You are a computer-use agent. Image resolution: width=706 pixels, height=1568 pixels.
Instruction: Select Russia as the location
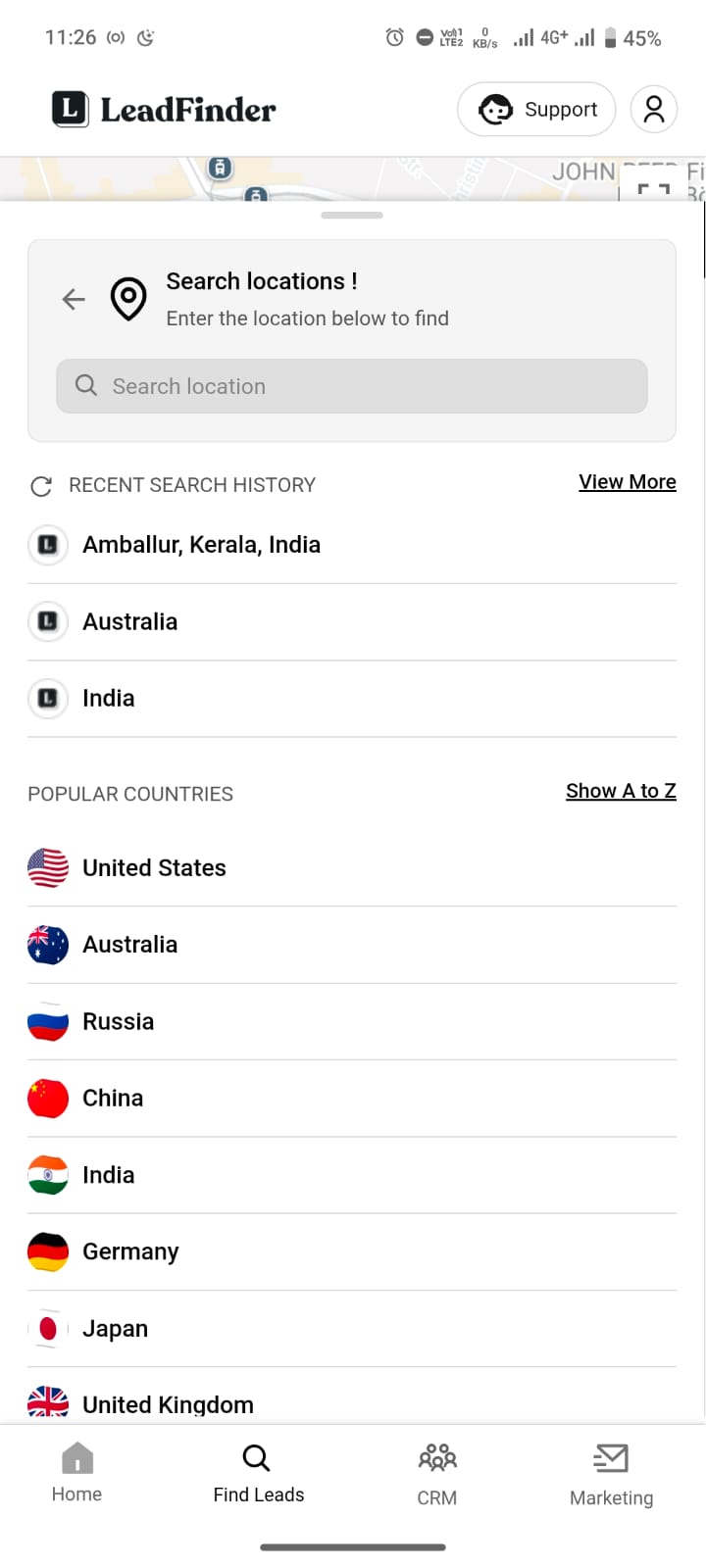118,1022
